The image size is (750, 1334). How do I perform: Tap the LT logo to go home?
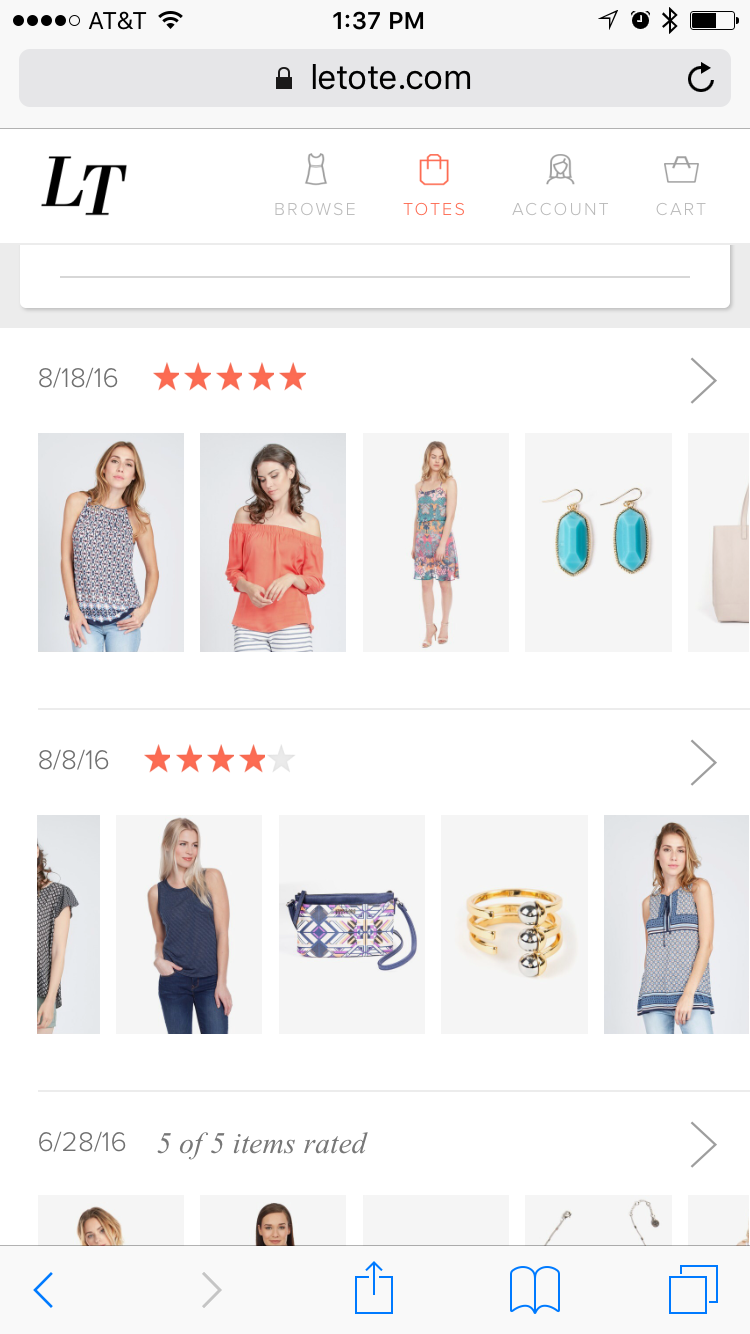coord(84,186)
